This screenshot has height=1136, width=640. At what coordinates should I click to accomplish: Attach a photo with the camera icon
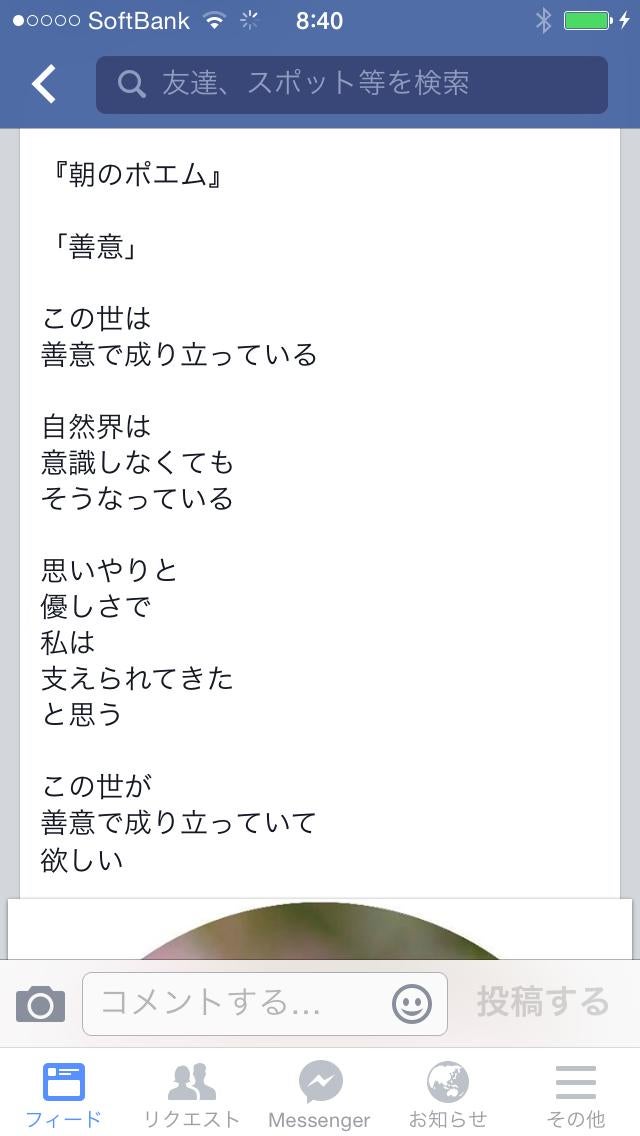[41, 1003]
